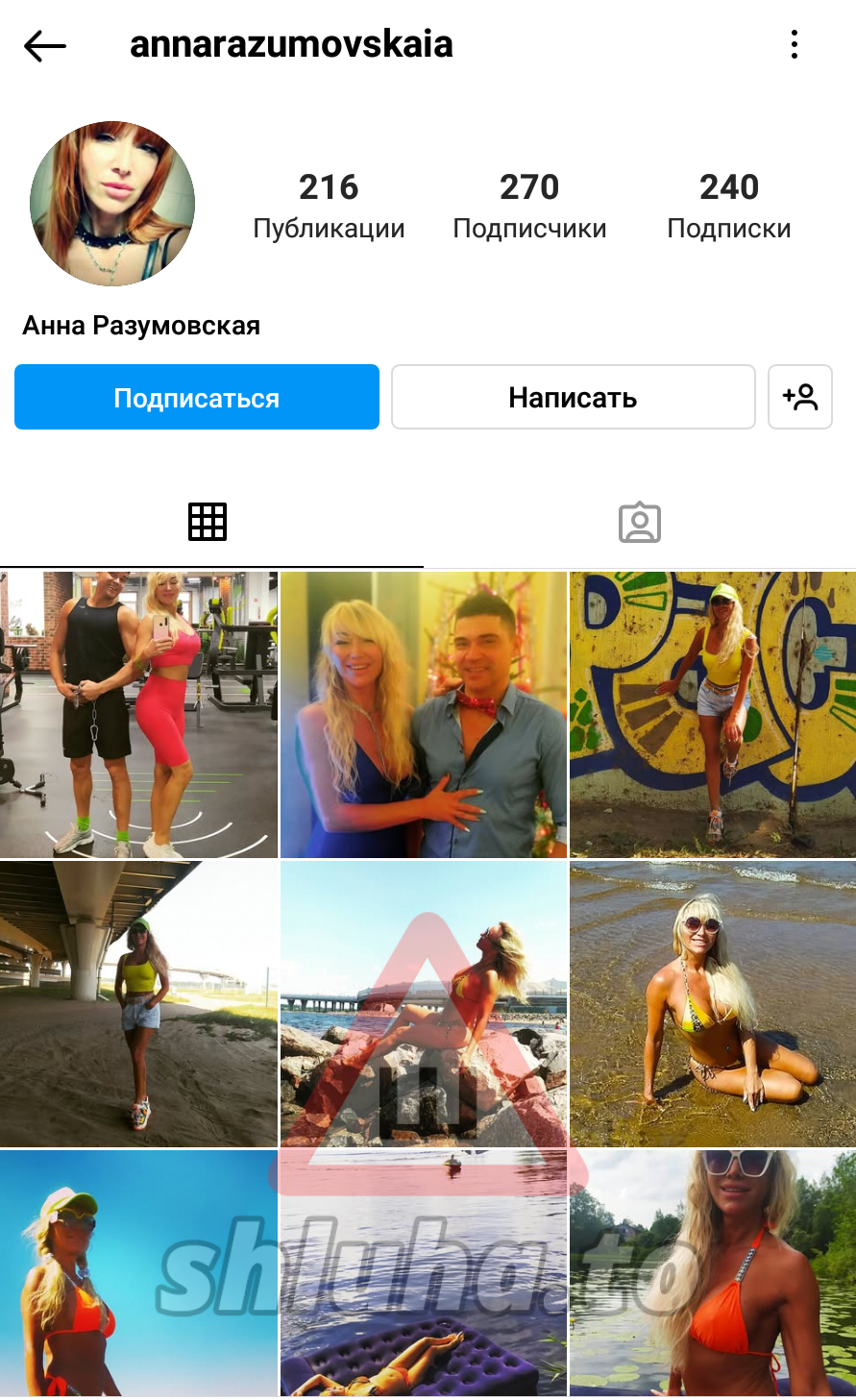Tap the blue Подписаться button
This screenshot has height=1400, width=856.
[197, 397]
